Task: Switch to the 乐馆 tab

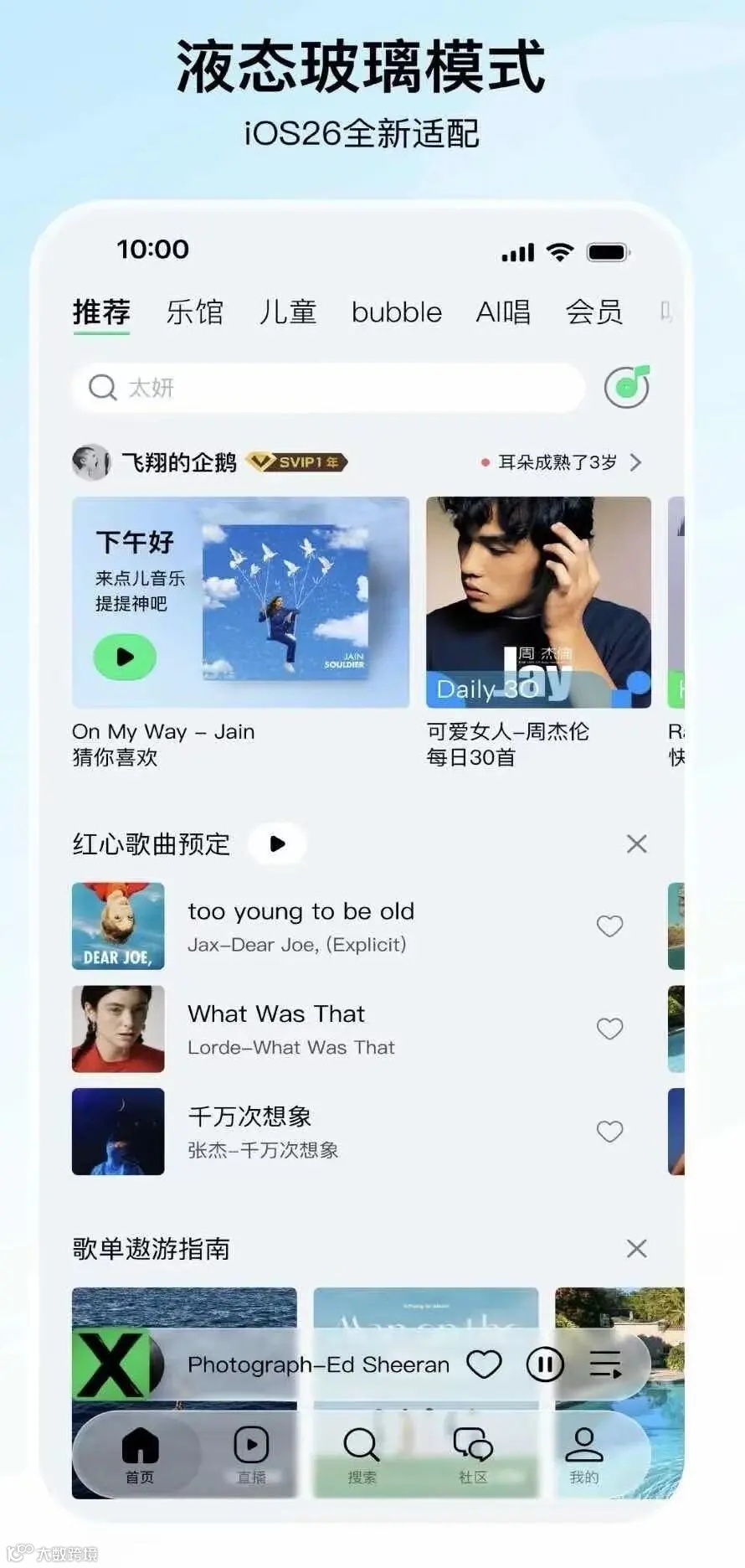Action: coord(195,312)
